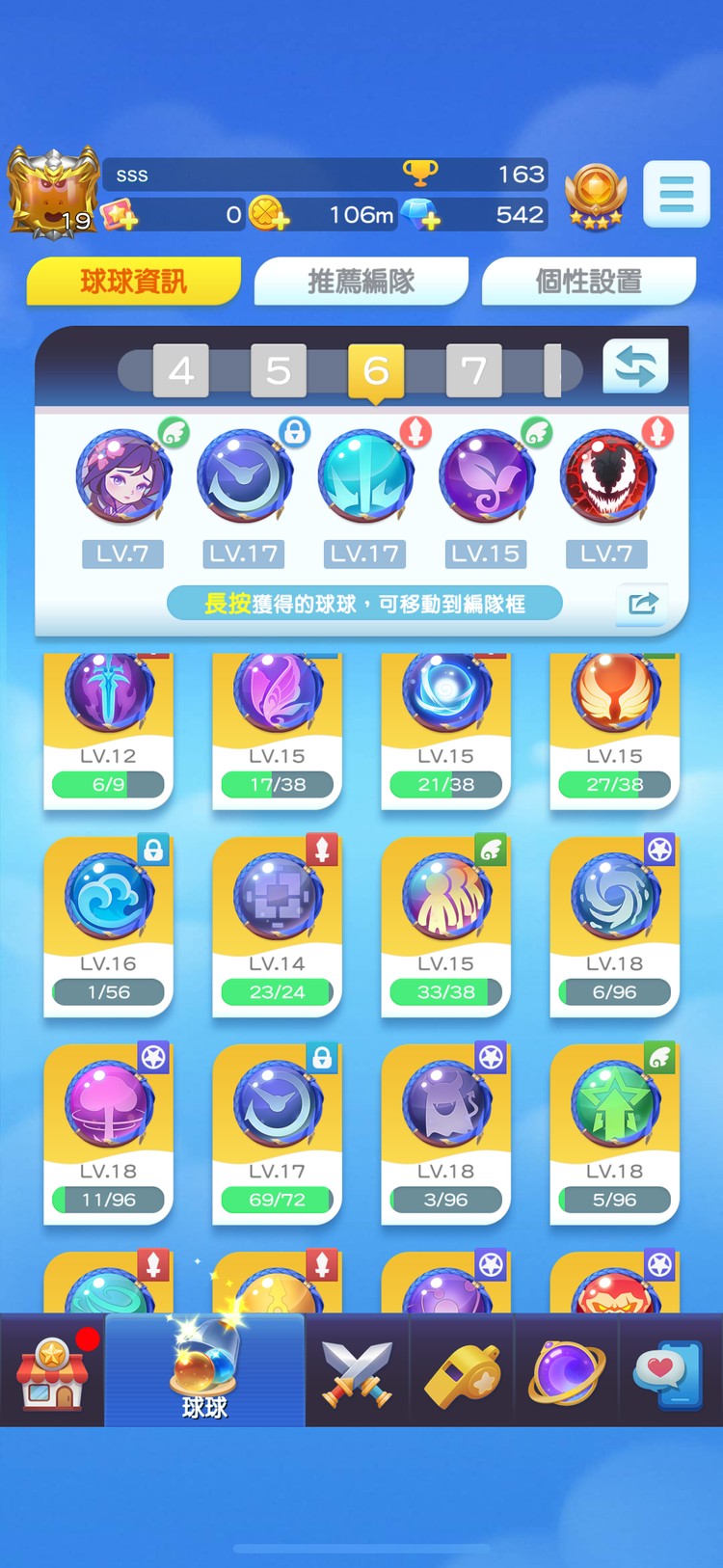The width and height of the screenshot is (723, 1568).
Task: Switch to the 推薦編隊 tab
Action: [x=361, y=282]
